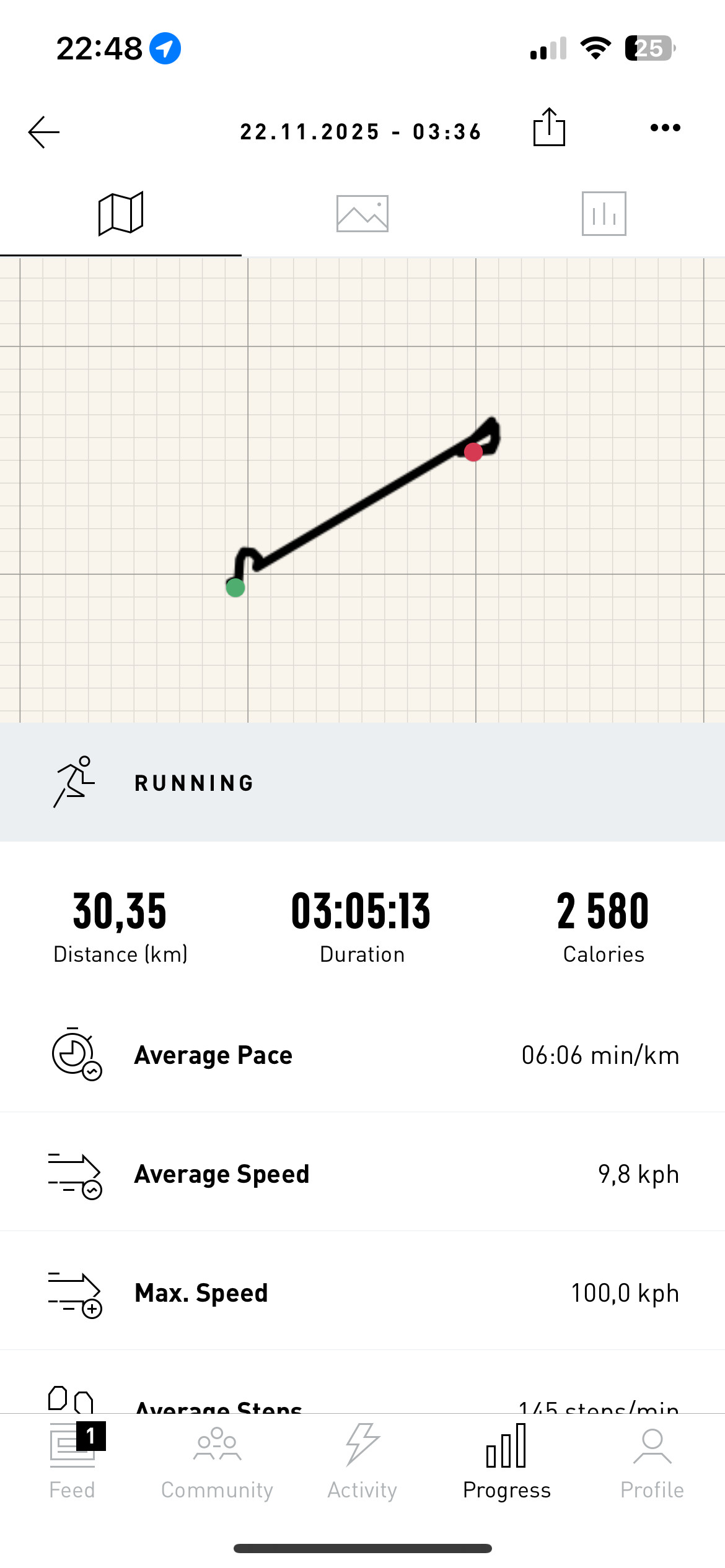This screenshot has width=725, height=1568.
Task: Open the Profile tab
Action: 652,1462
